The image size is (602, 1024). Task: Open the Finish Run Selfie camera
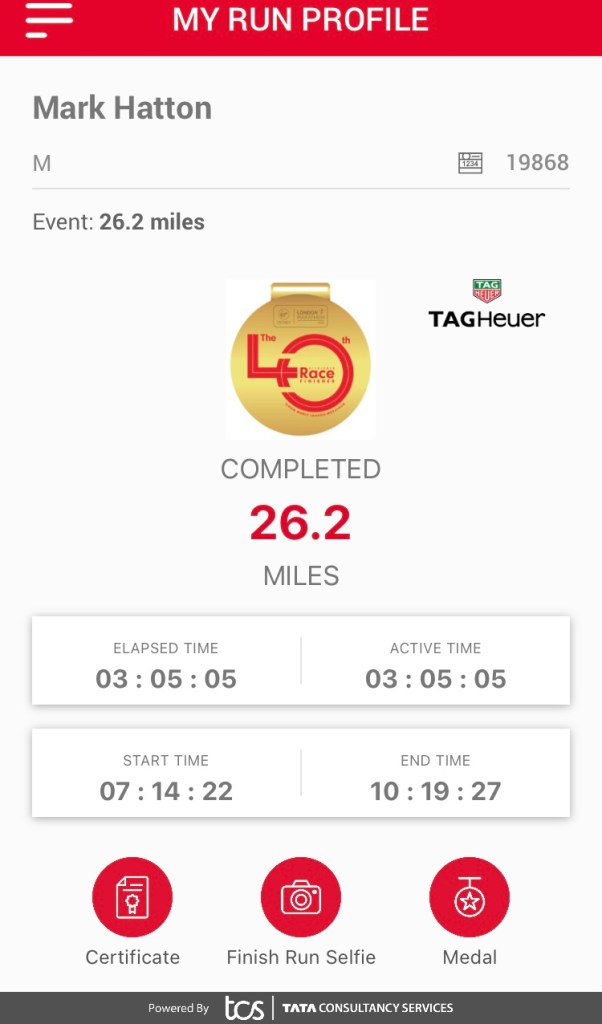pos(301,898)
